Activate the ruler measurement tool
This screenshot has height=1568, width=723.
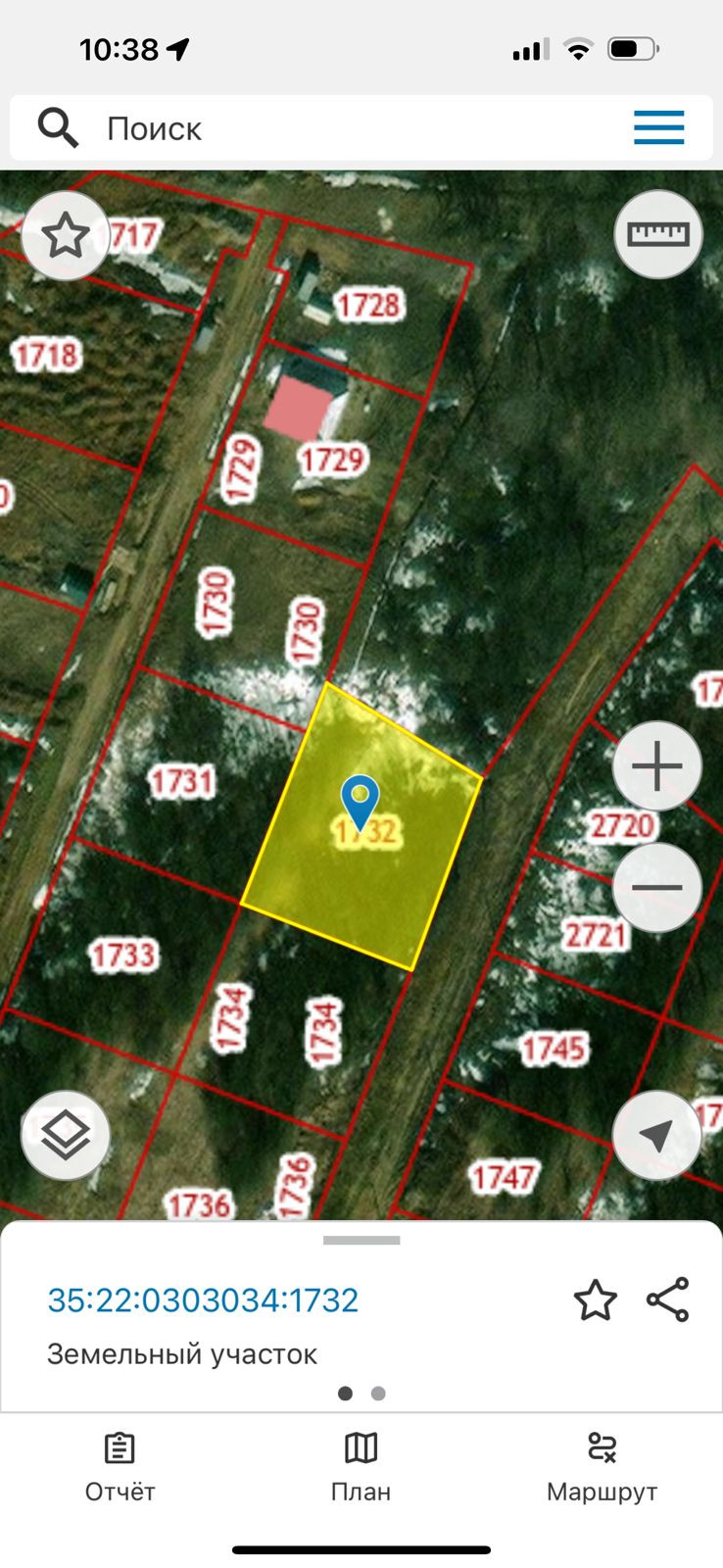pyautogui.click(x=658, y=234)
